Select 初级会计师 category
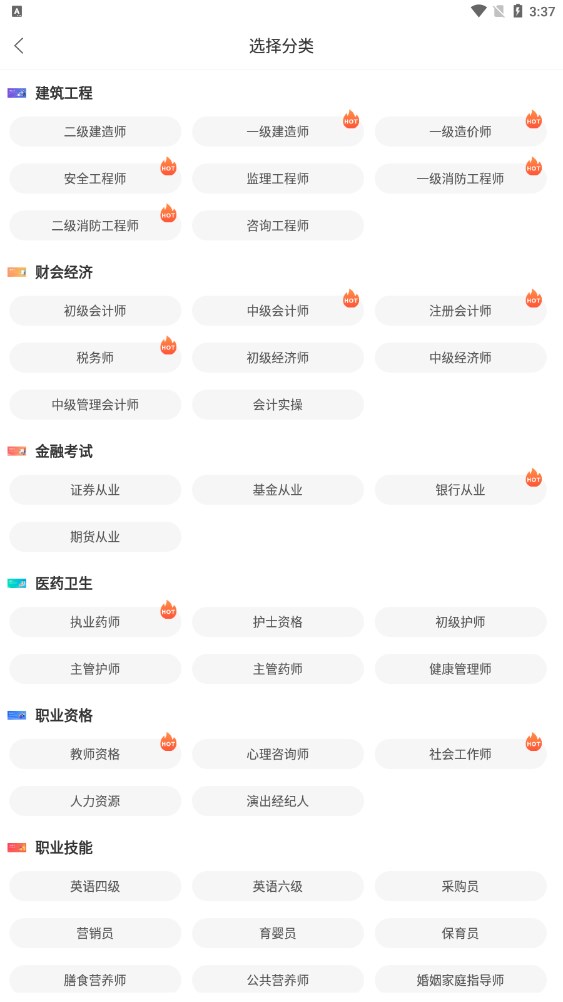The width and height of the screenshot is (563, 1002). 95,311
